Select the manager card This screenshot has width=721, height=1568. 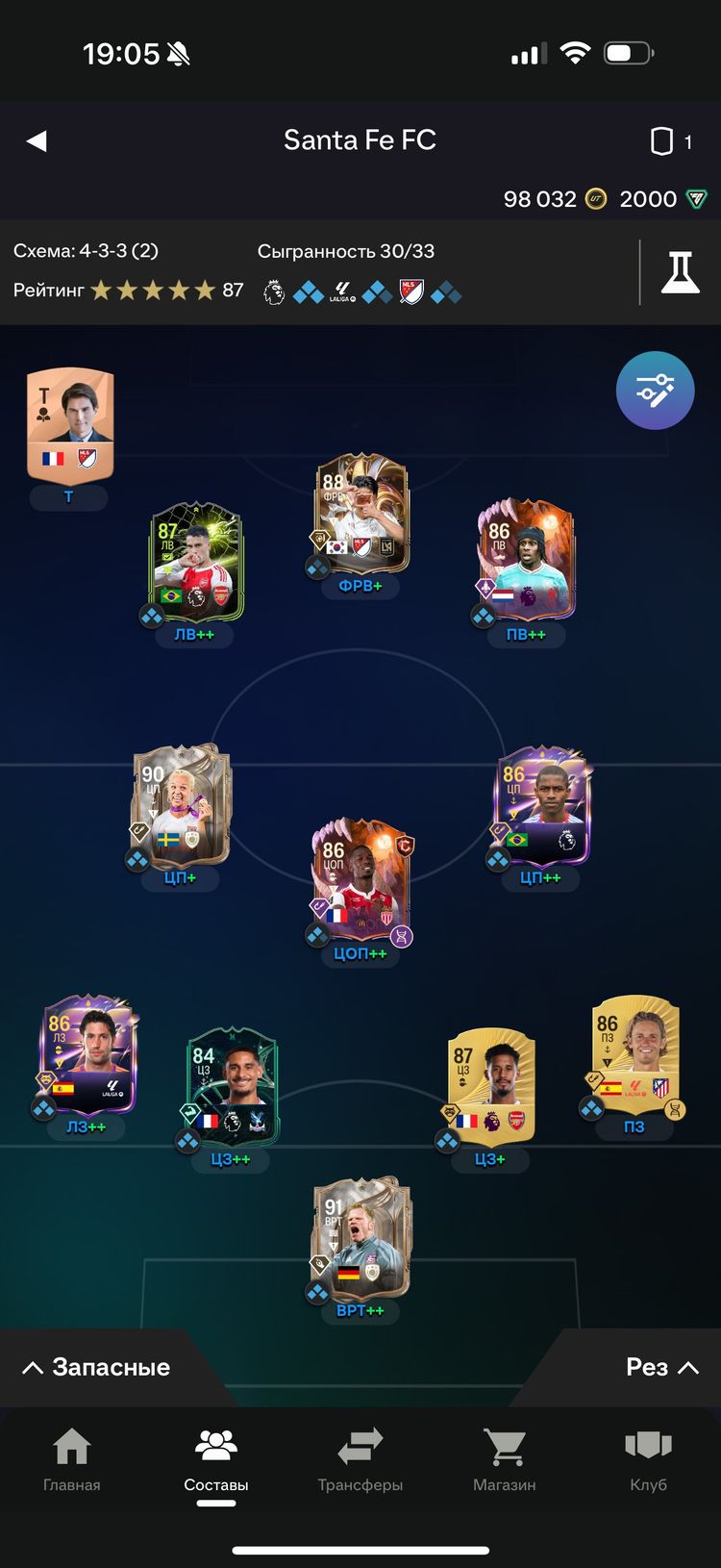(x=70, y=424)
